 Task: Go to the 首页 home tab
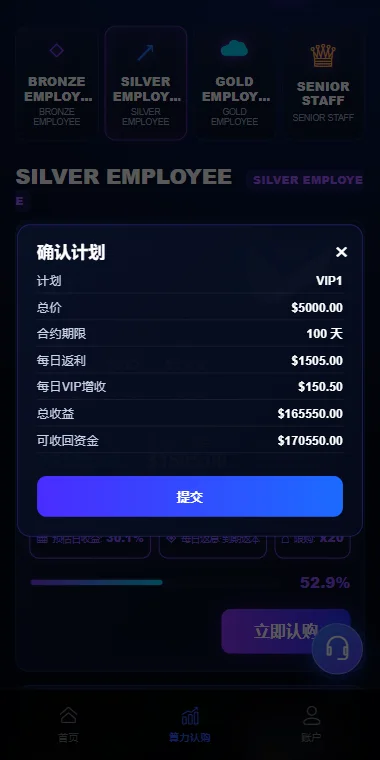pos(68,724)
